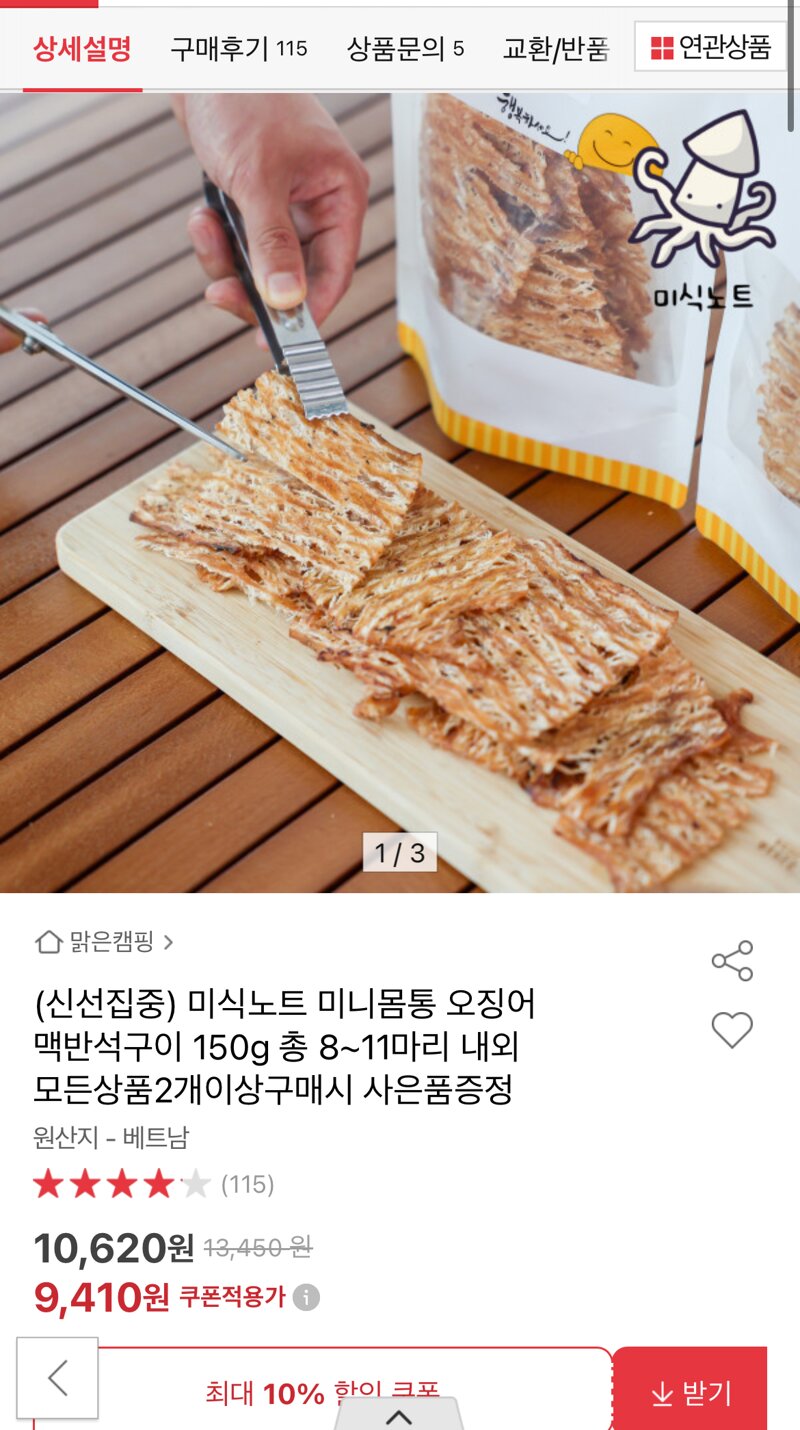Add product to wishlist with the heart
Viewport: 800px width, 1430px height.
tap(732, 1030)
